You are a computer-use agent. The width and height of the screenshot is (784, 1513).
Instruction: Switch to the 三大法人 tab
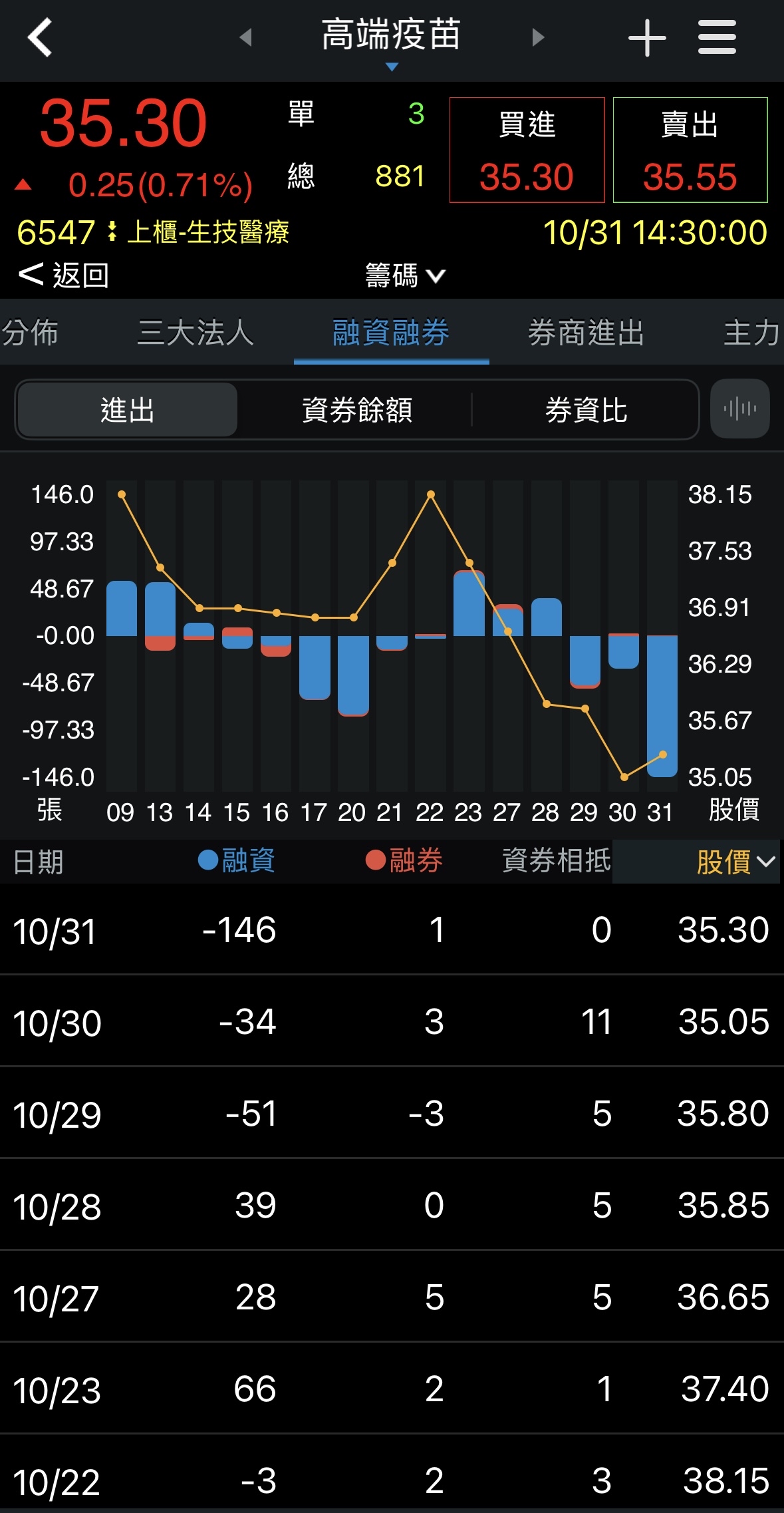196,333
